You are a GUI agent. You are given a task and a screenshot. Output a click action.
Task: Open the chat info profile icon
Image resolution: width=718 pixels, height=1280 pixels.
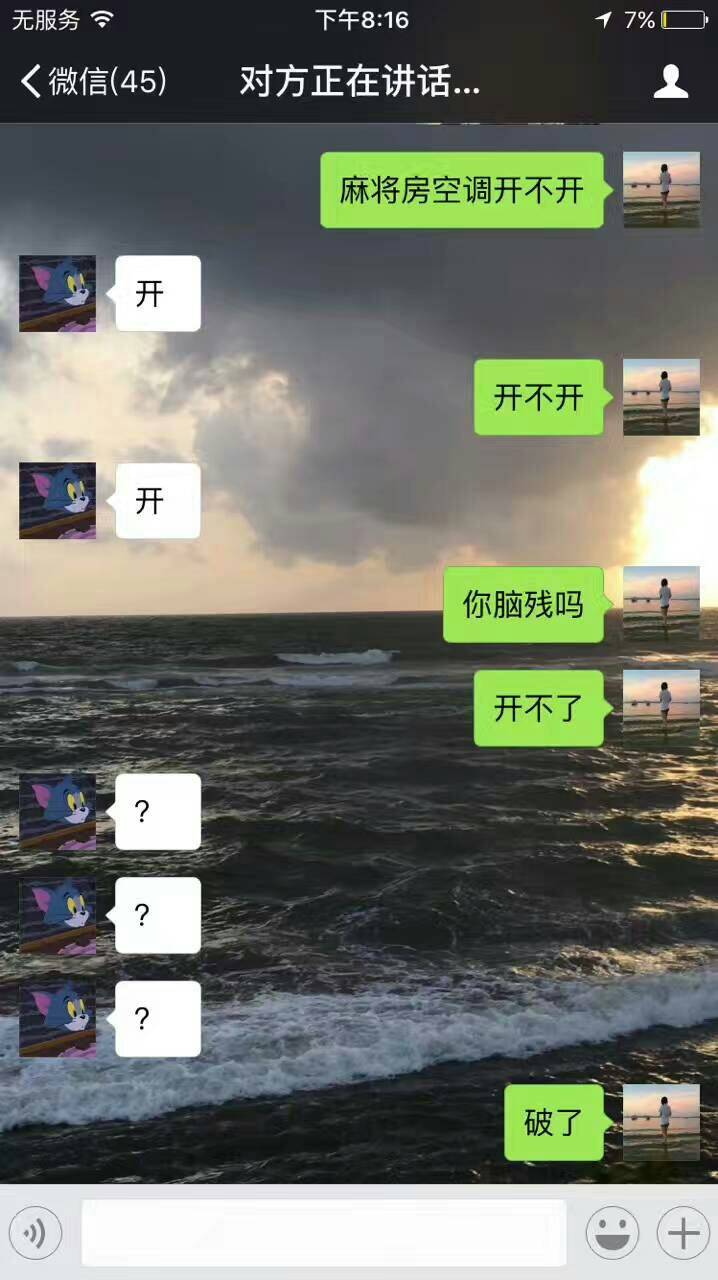[671, 82]
